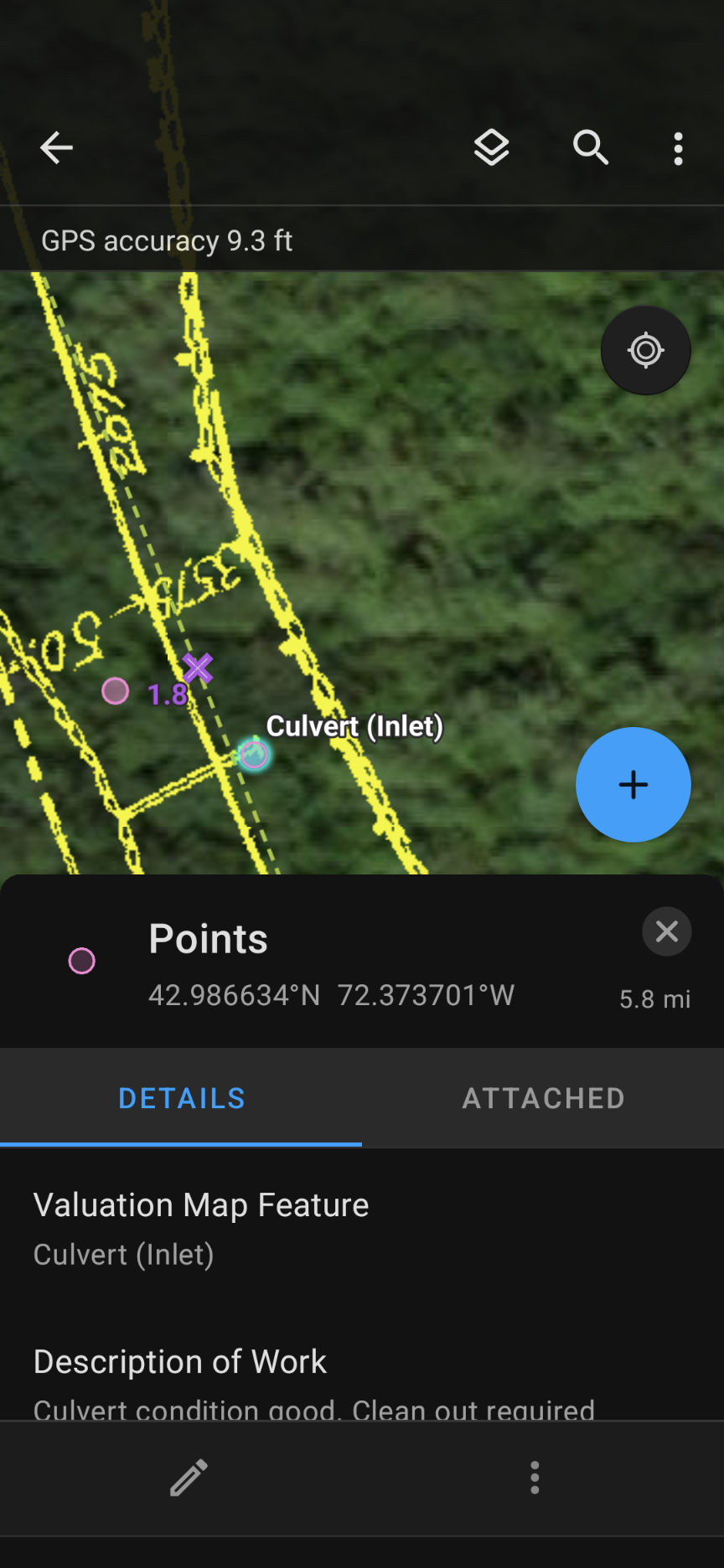The height and width of the screenshot is (1568, 724).
Task: Tap the Description of Work text
Action: tap(179, 1363)
